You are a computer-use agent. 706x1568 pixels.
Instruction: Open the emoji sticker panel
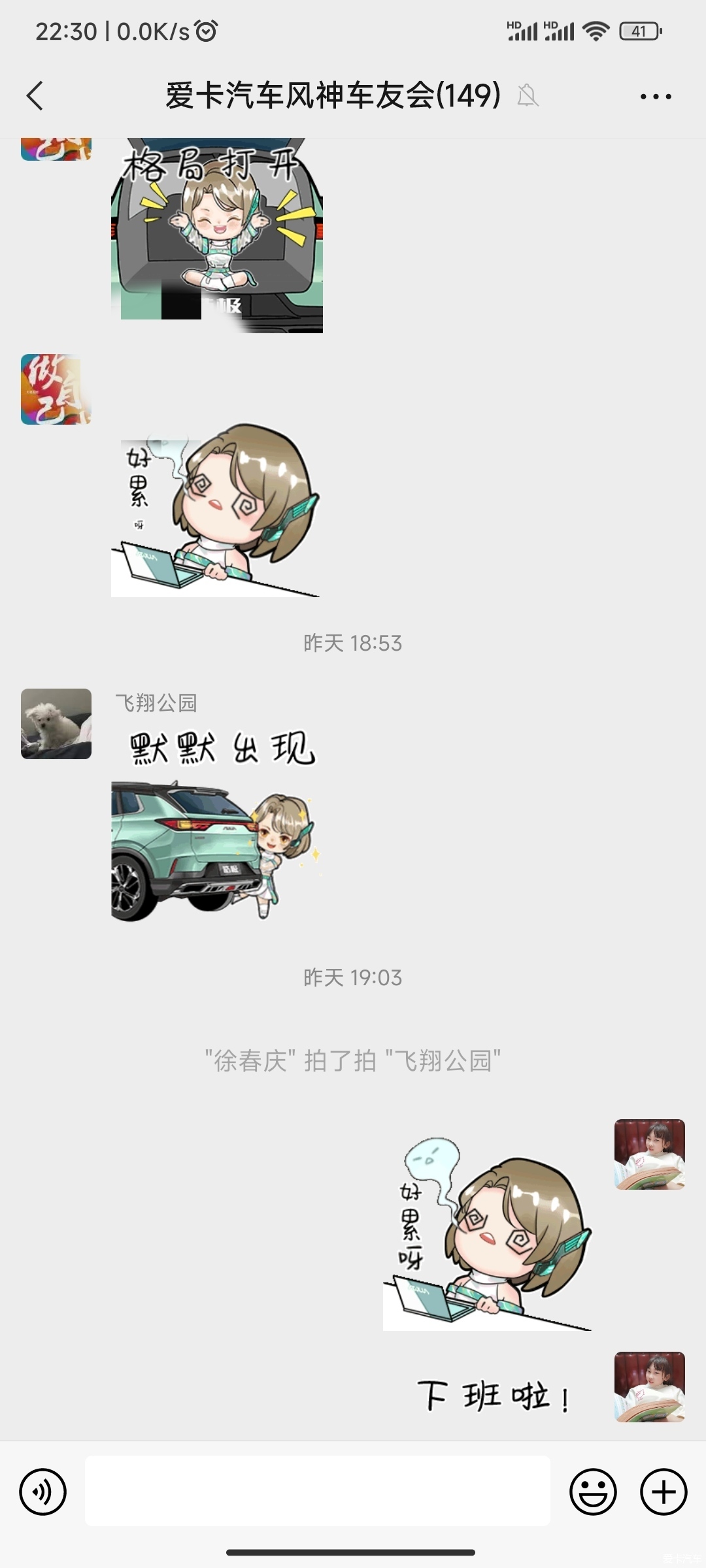pos(593,1492)
